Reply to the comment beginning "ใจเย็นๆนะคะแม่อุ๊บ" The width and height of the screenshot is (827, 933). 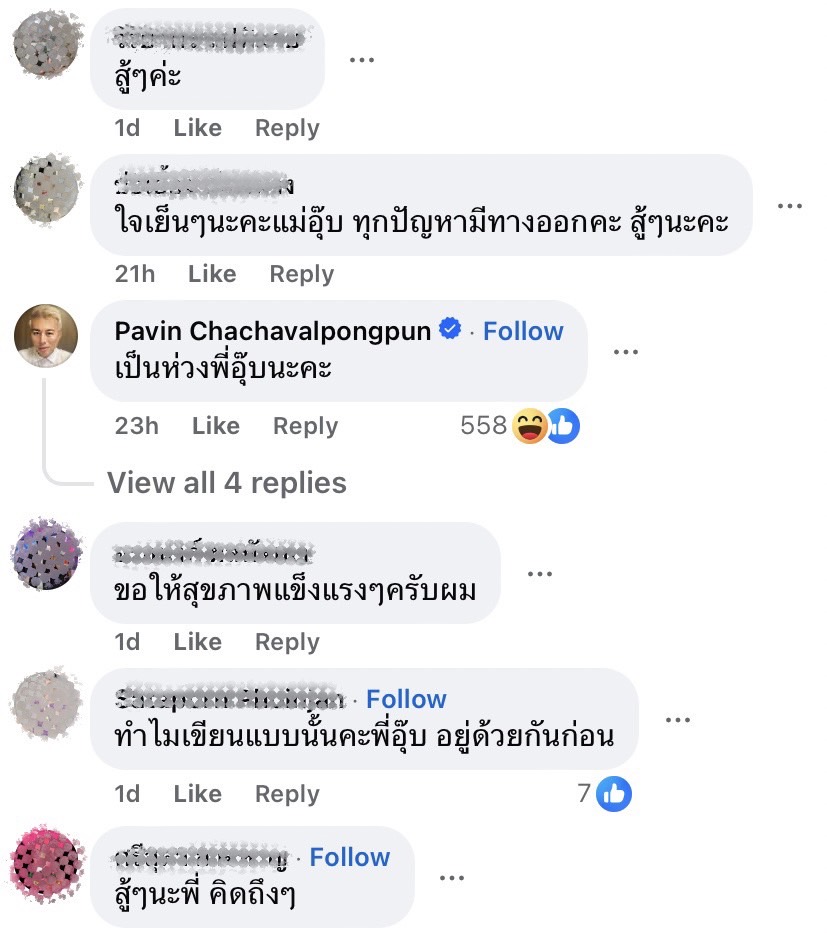coord(301,274)
